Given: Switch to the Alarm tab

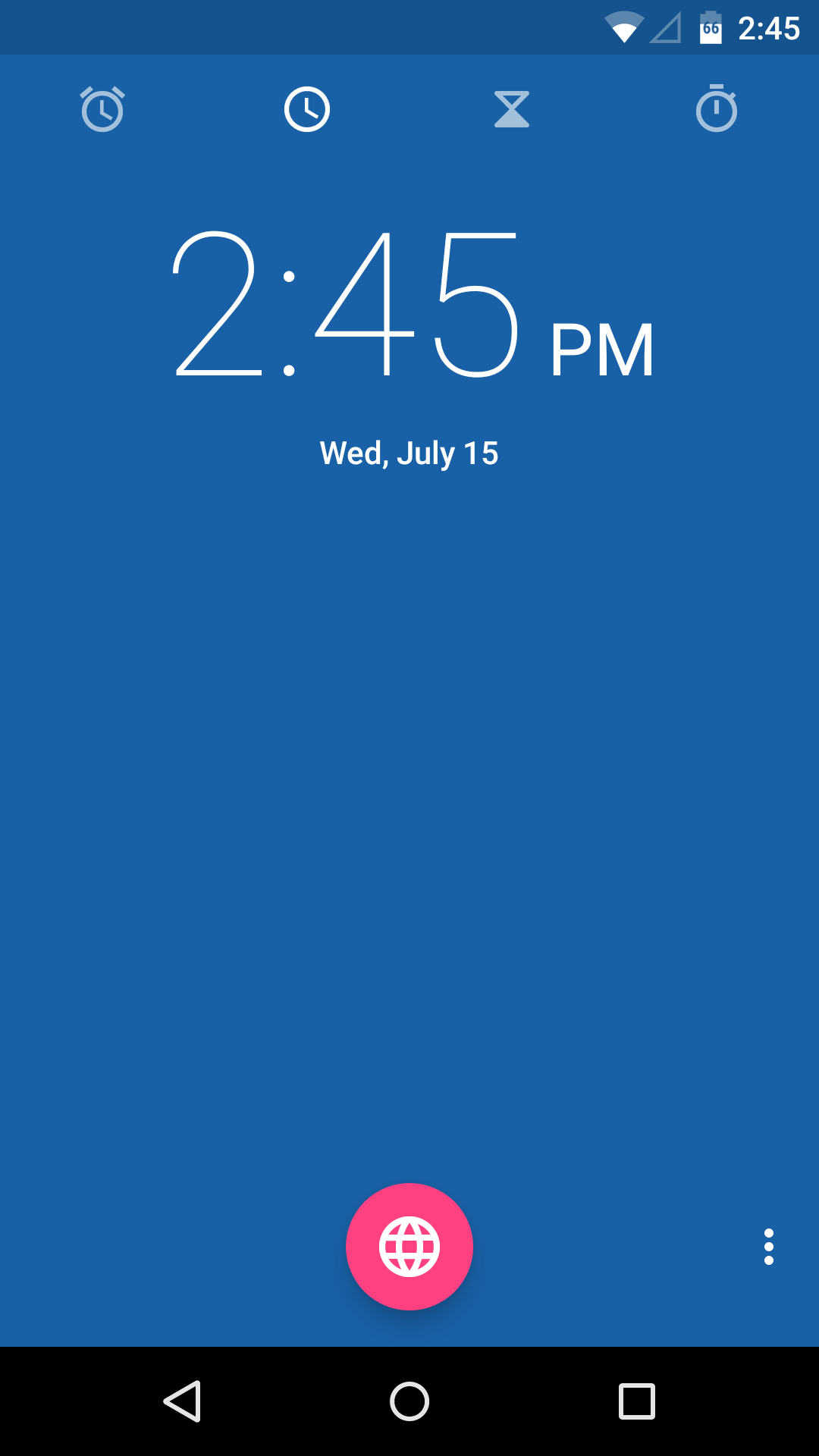Looking at the screenshot, I should click(102, 109).
